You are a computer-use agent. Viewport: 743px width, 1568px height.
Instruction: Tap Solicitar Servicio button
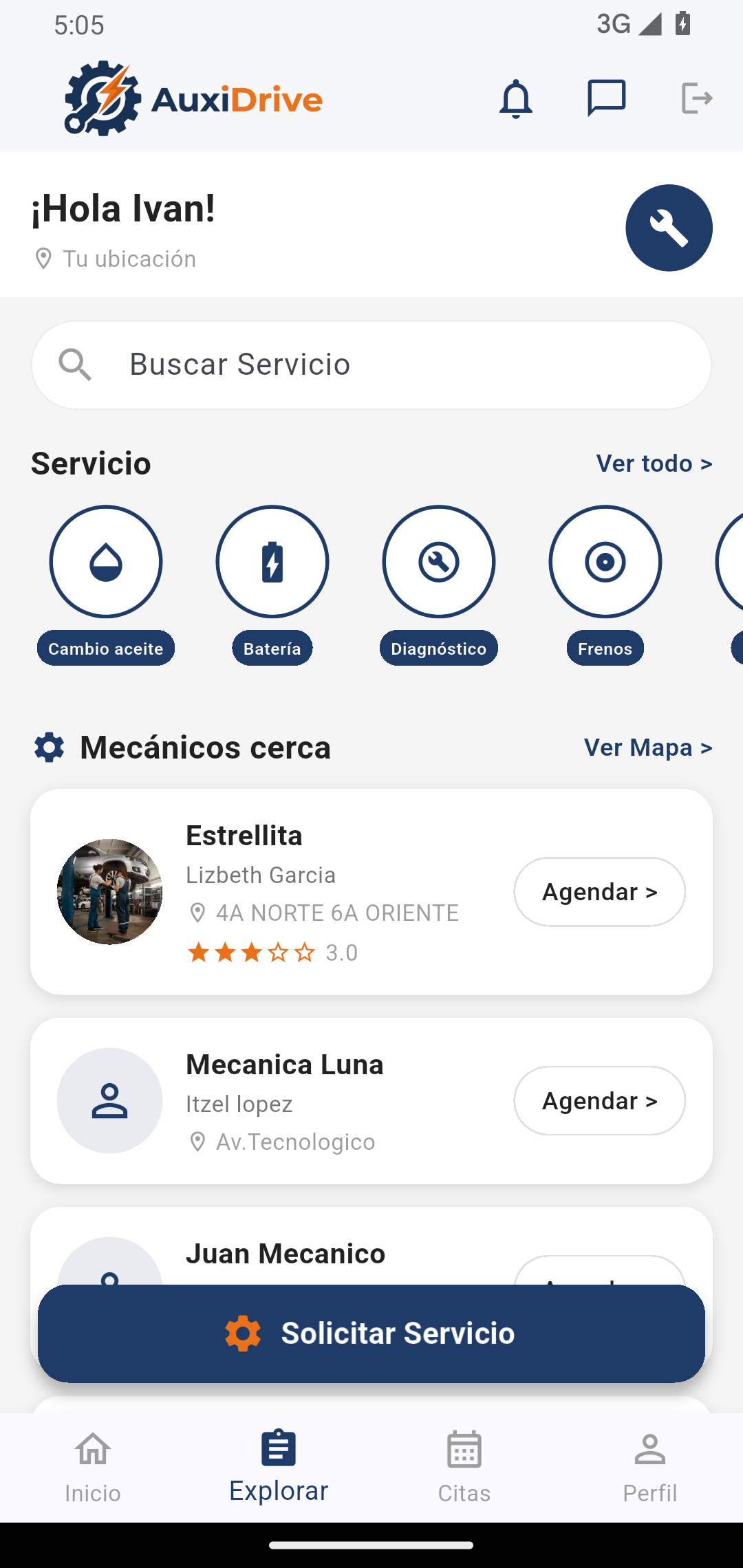click(371, 1333)
